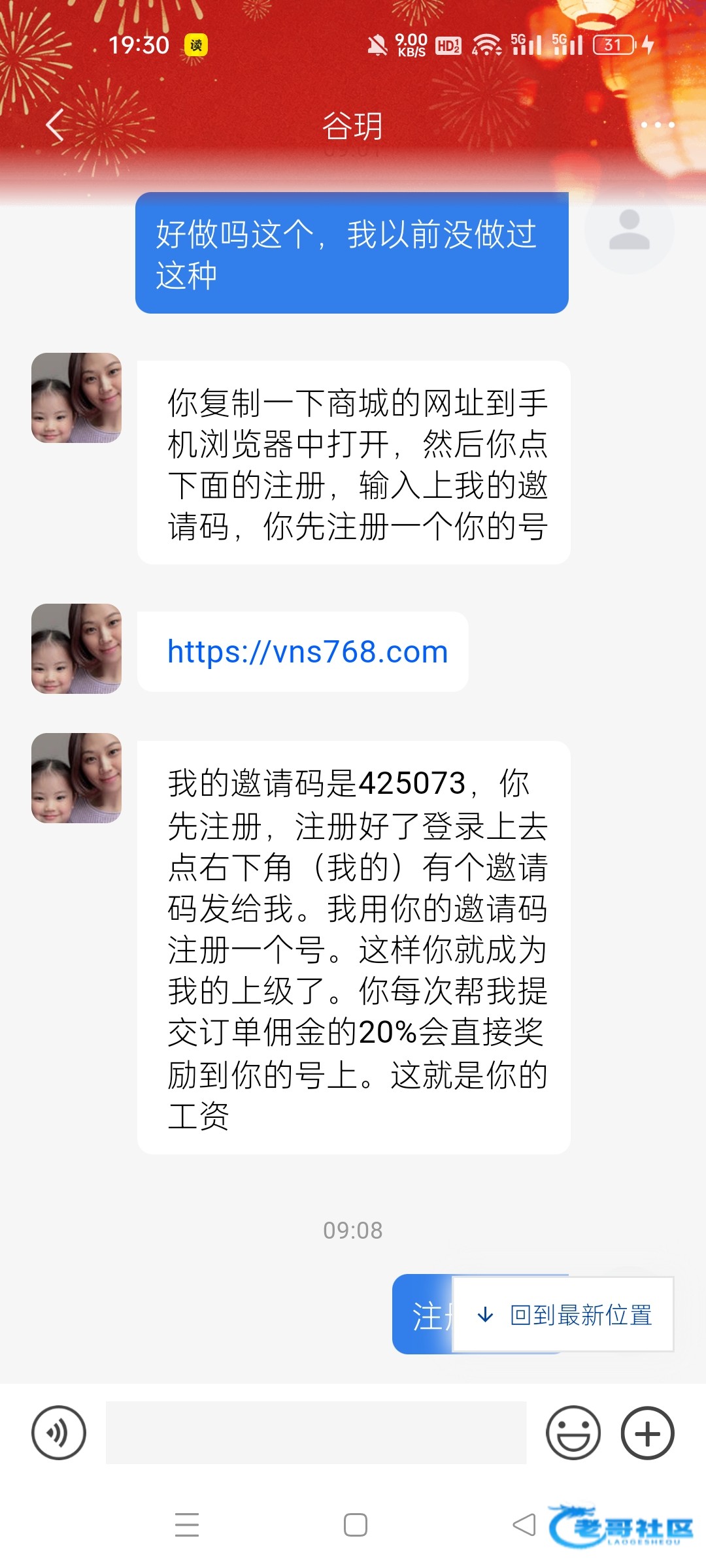Open the plus attachment menu

click(x=647, y=1433)
